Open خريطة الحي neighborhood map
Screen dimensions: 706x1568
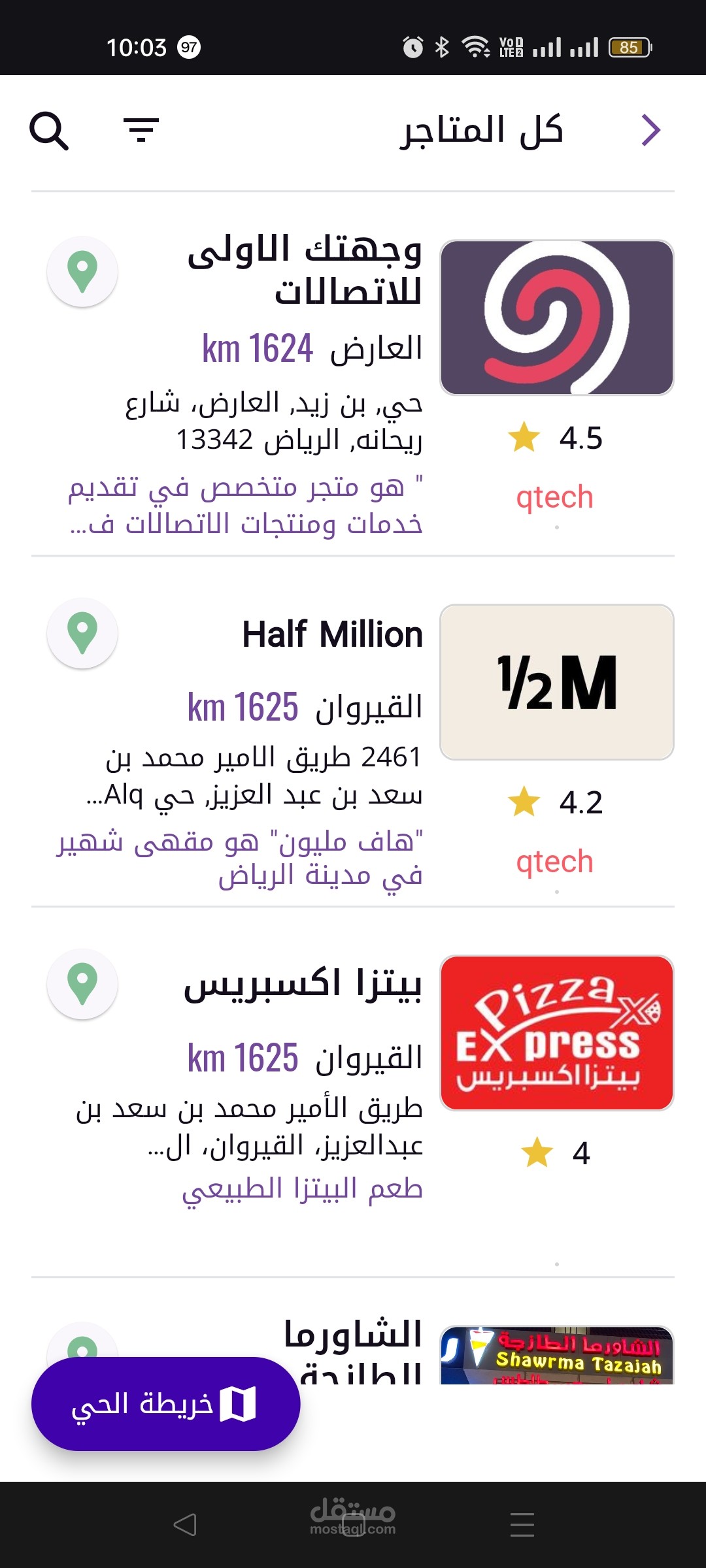tap(166, 1404)
